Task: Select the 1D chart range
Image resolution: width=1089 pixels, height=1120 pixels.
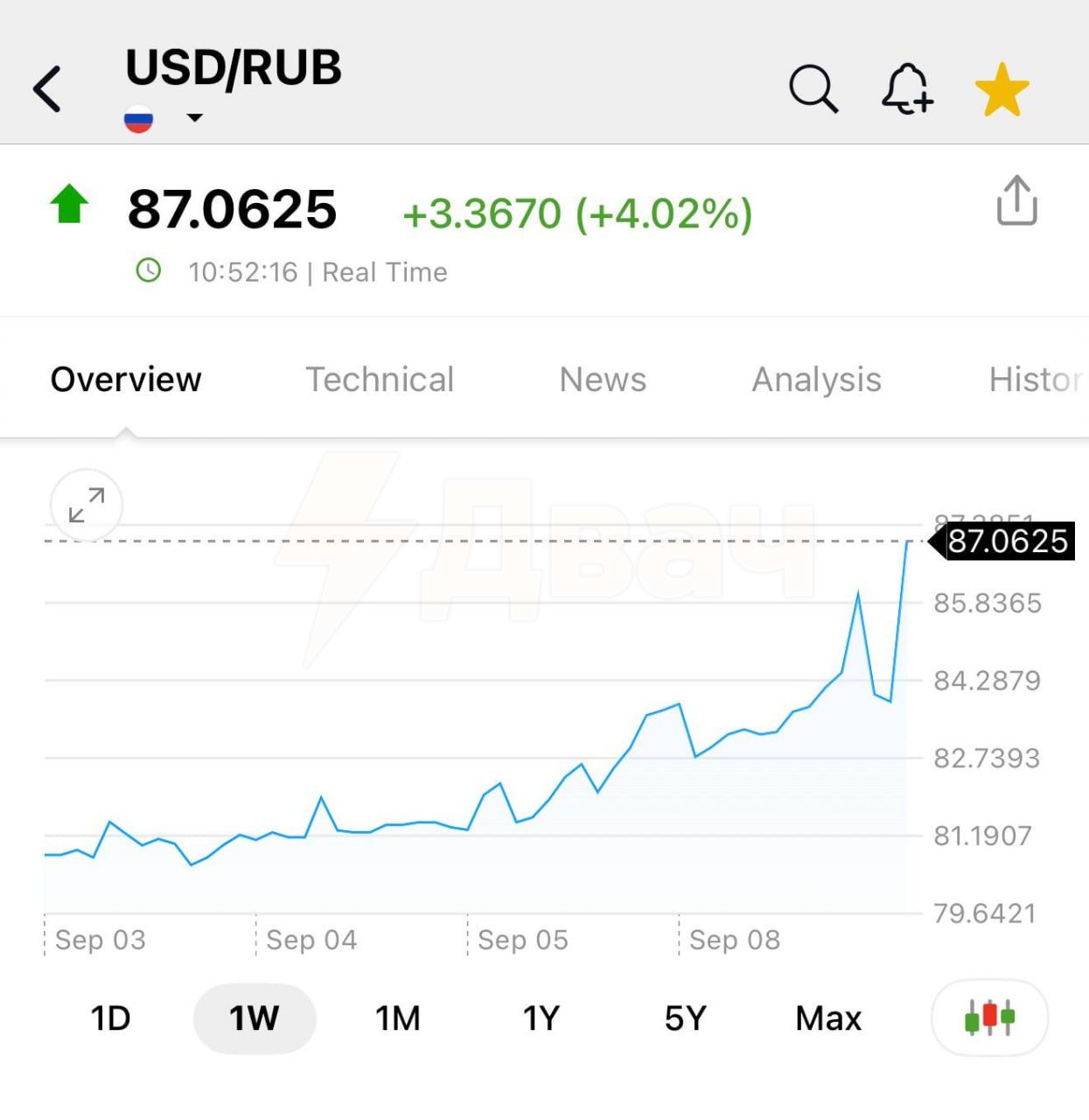Action: 110,1018
